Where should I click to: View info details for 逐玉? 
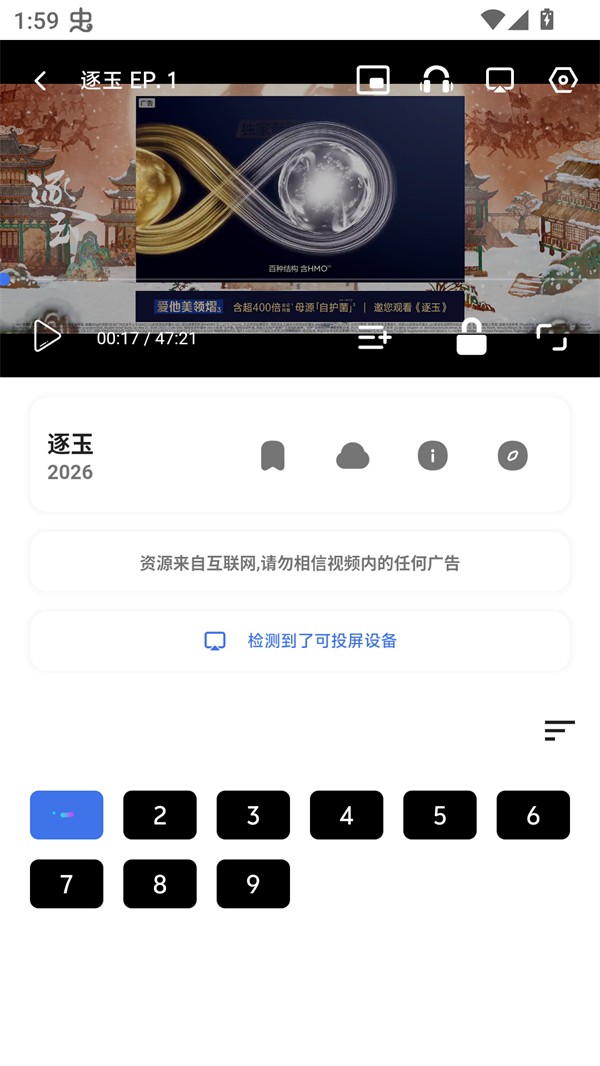click(432, 456)
